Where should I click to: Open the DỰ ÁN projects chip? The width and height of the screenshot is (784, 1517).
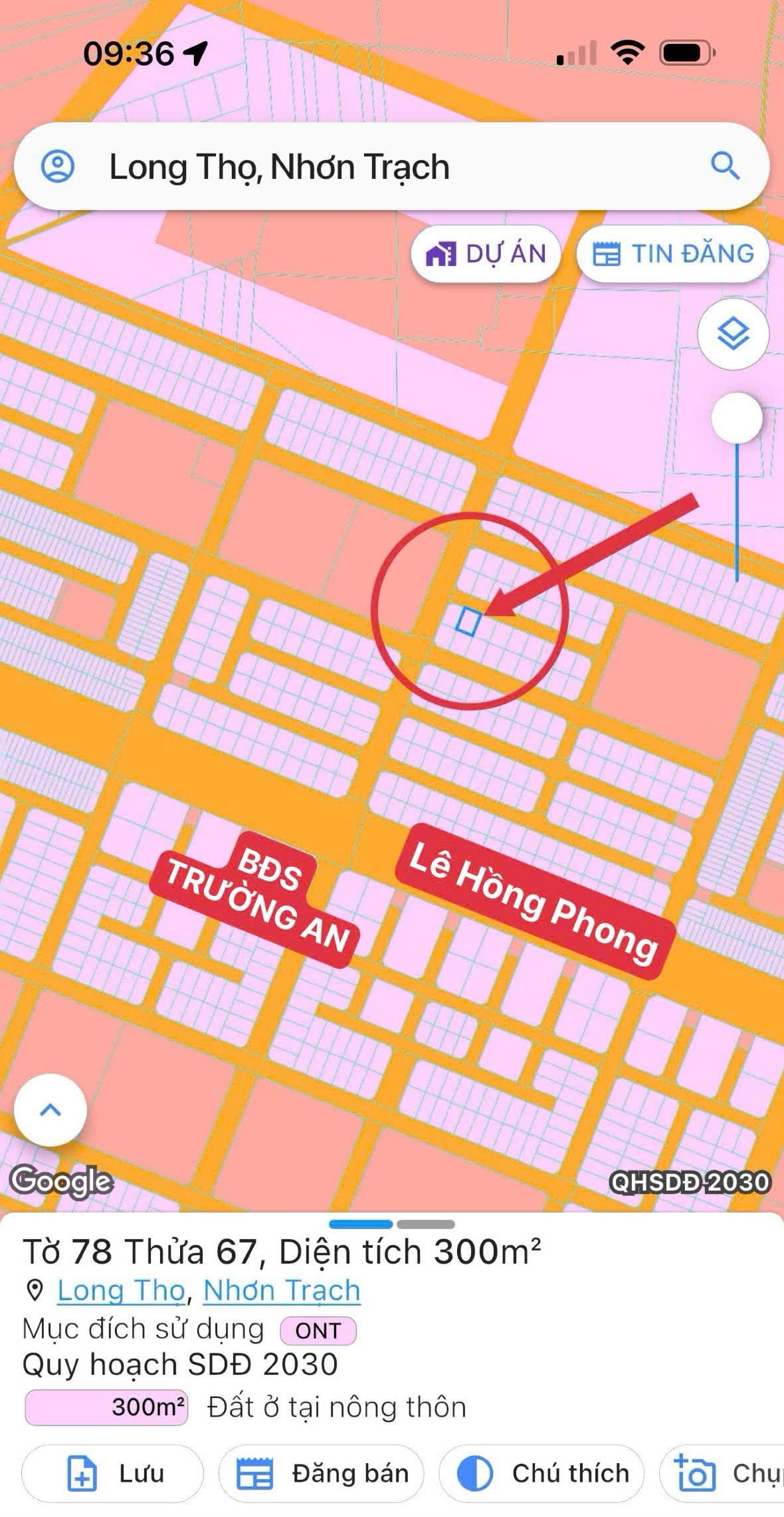pyautogui.click(x=486, y=254)
